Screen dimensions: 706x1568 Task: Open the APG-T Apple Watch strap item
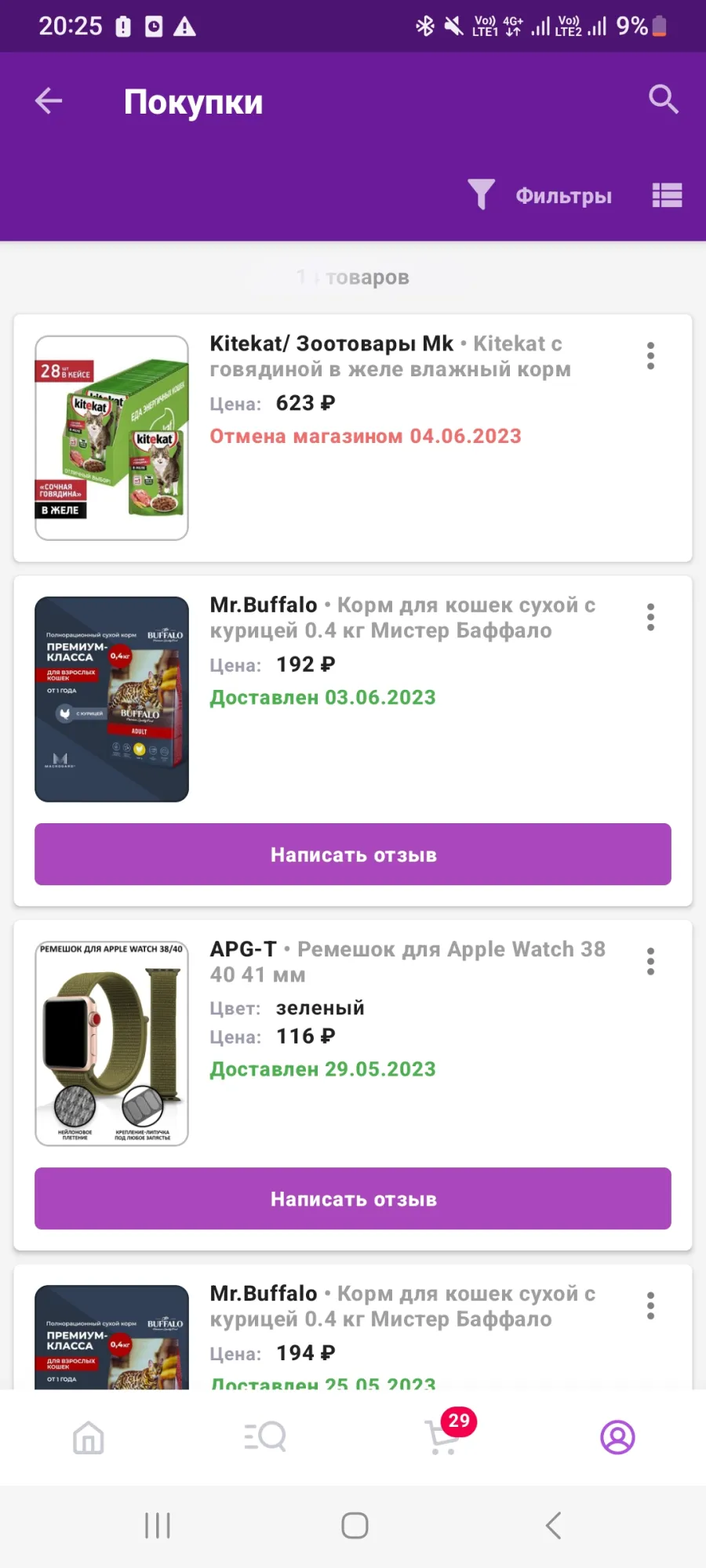coord(353,1043)
